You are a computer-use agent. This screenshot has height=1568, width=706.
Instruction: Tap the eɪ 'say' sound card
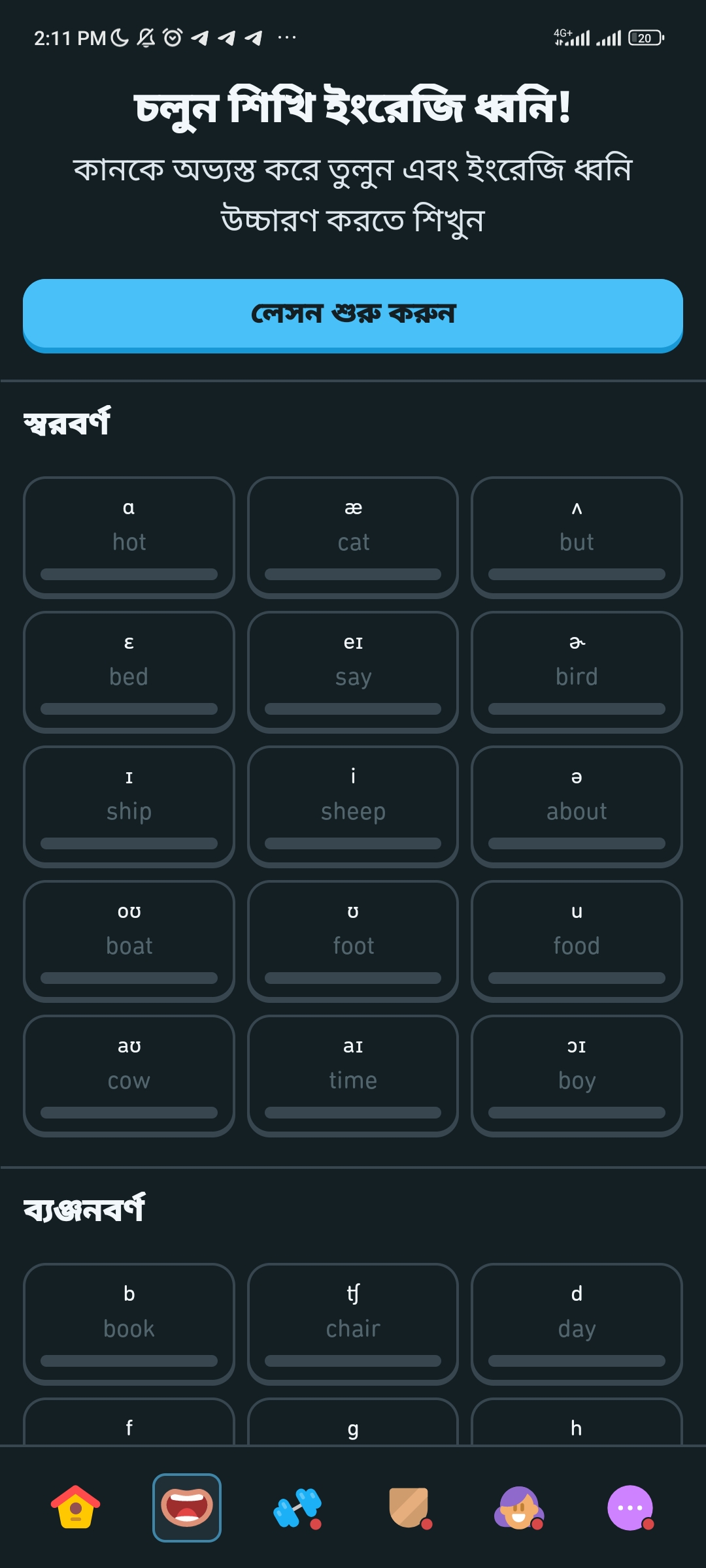point(353,672)
